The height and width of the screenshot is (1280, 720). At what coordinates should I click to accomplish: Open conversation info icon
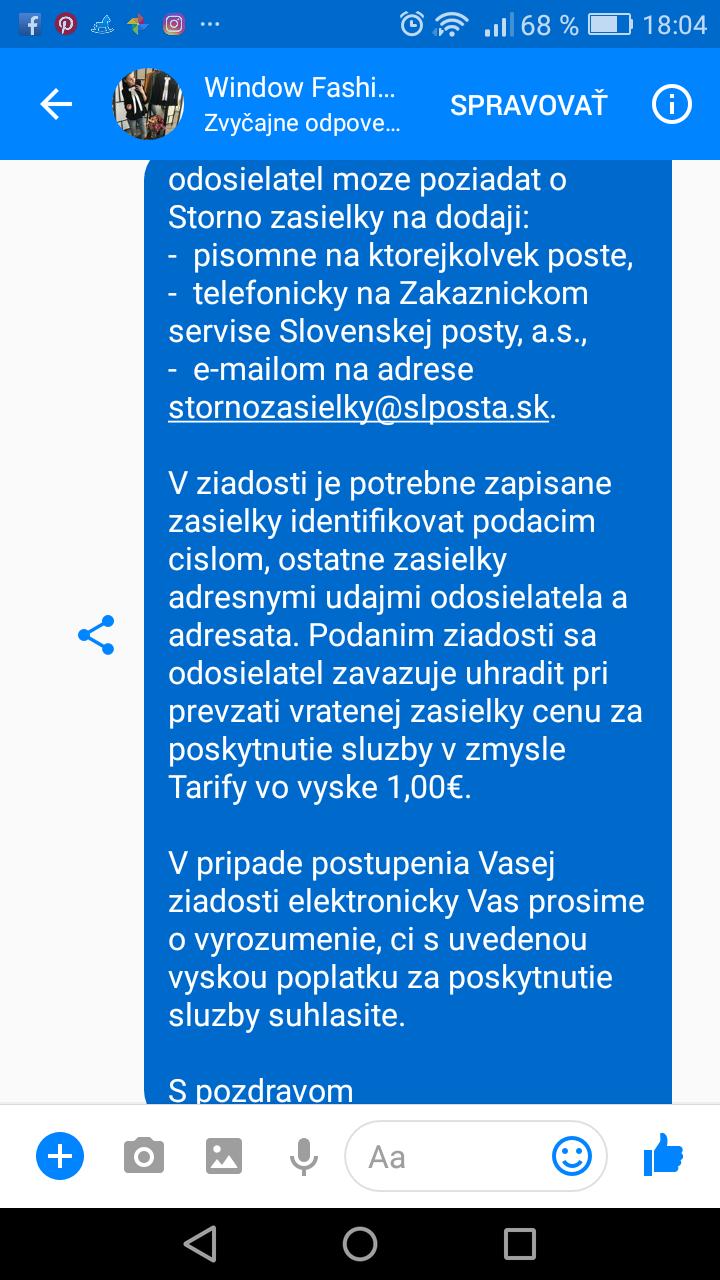[x=672, y=105]
